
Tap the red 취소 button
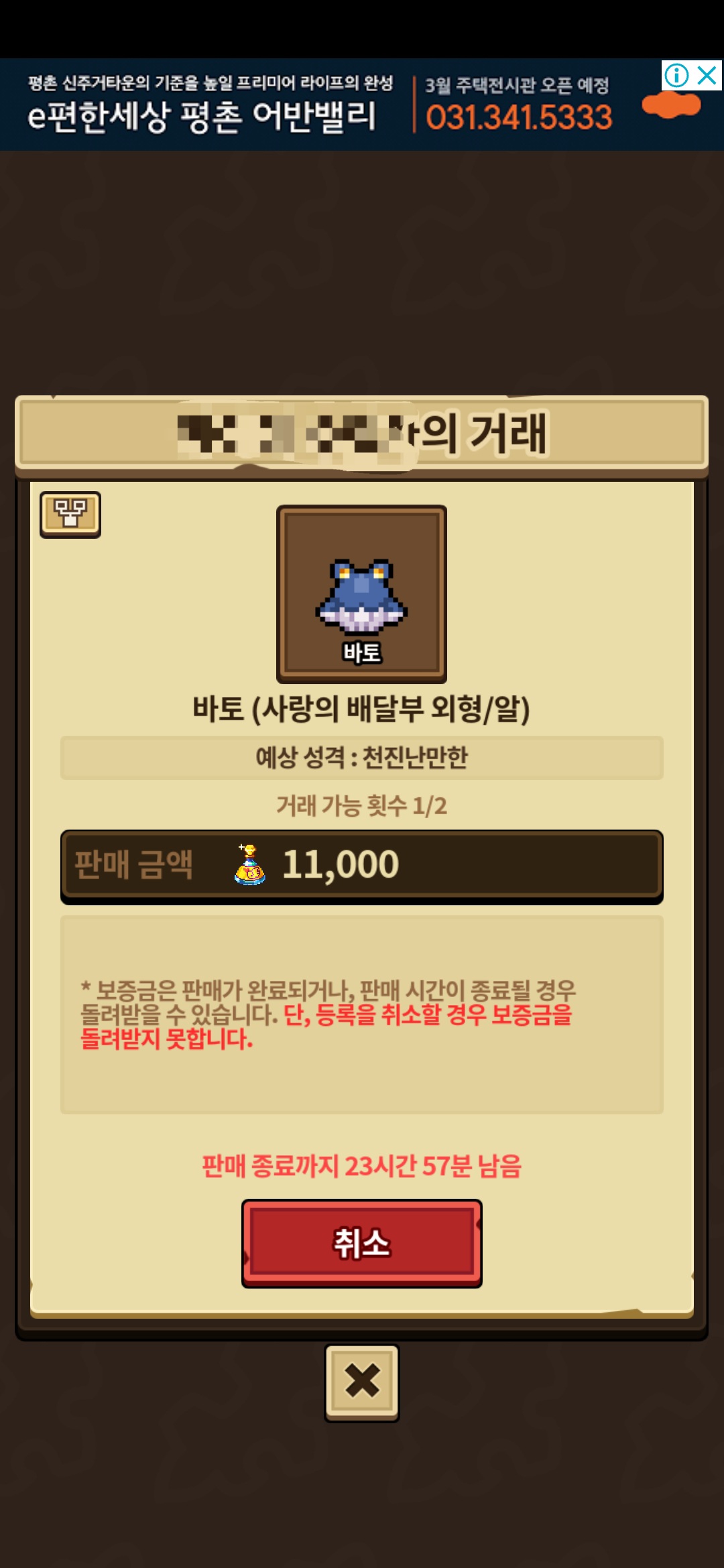[361, 1243]
